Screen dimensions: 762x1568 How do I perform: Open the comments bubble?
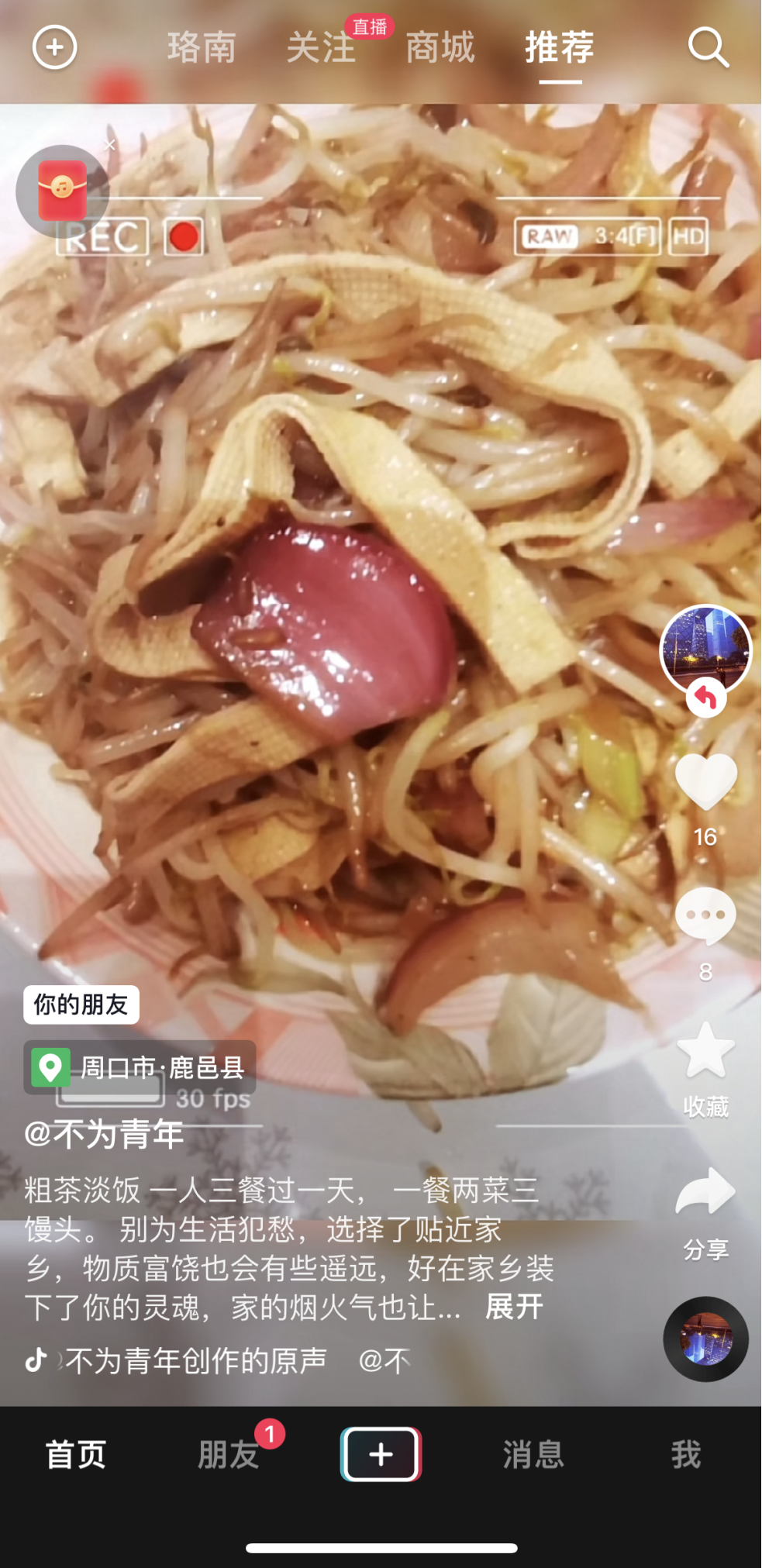click(x=705, y=916)
